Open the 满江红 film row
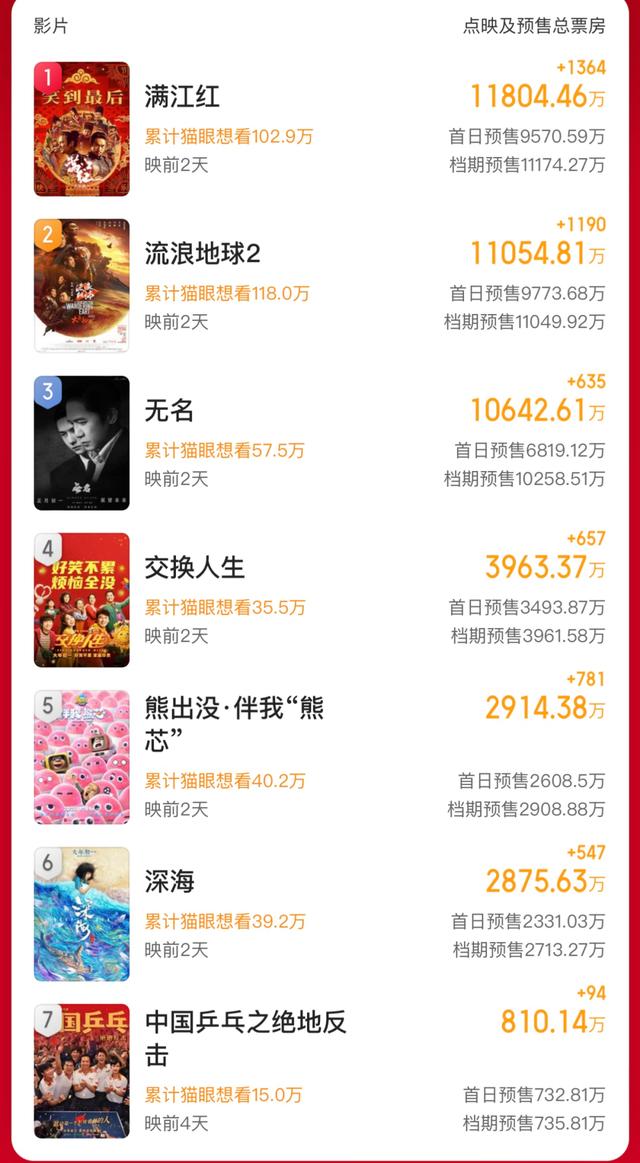Viewport: 640px width, 1163px height. pyautogui.click(x=320, y=129)
